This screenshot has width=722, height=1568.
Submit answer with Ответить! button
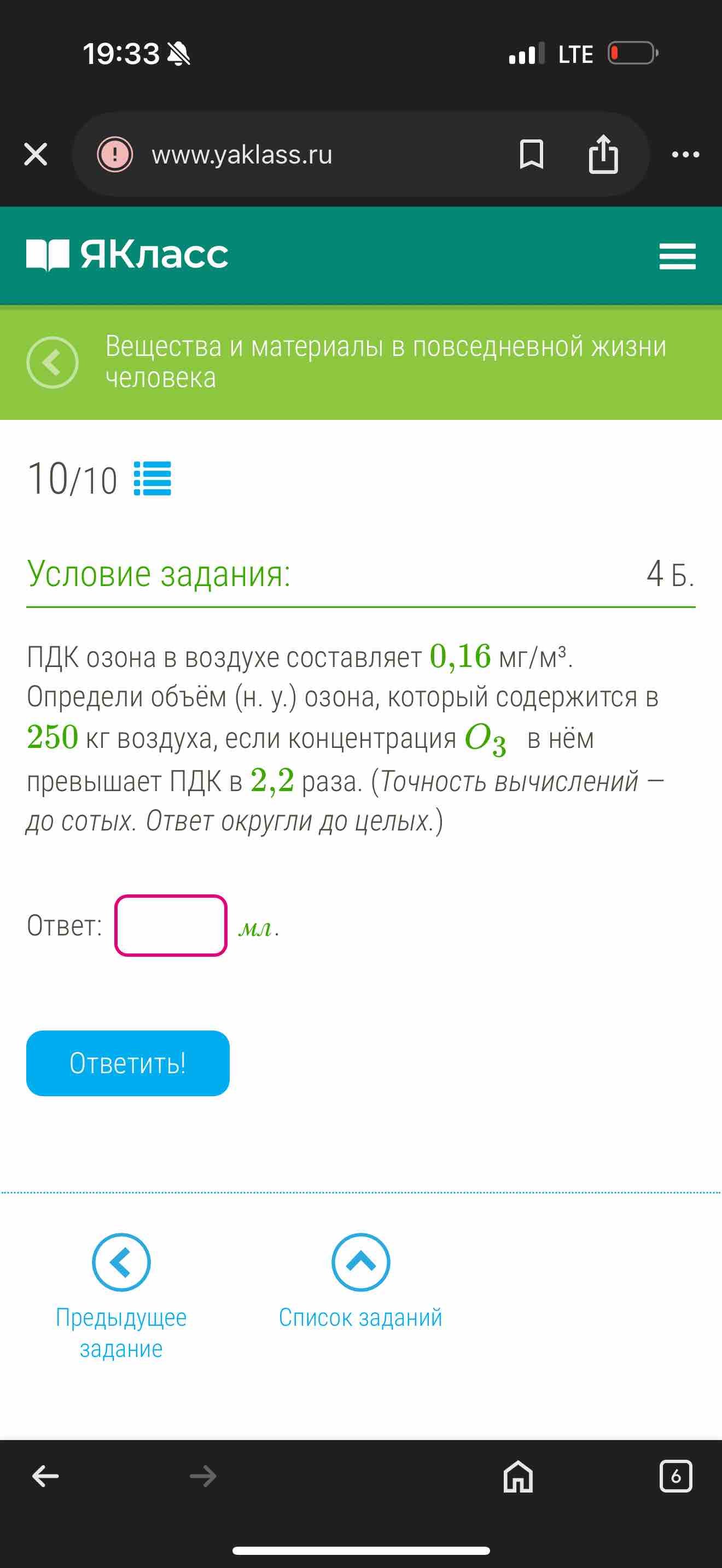[128, 1063]
